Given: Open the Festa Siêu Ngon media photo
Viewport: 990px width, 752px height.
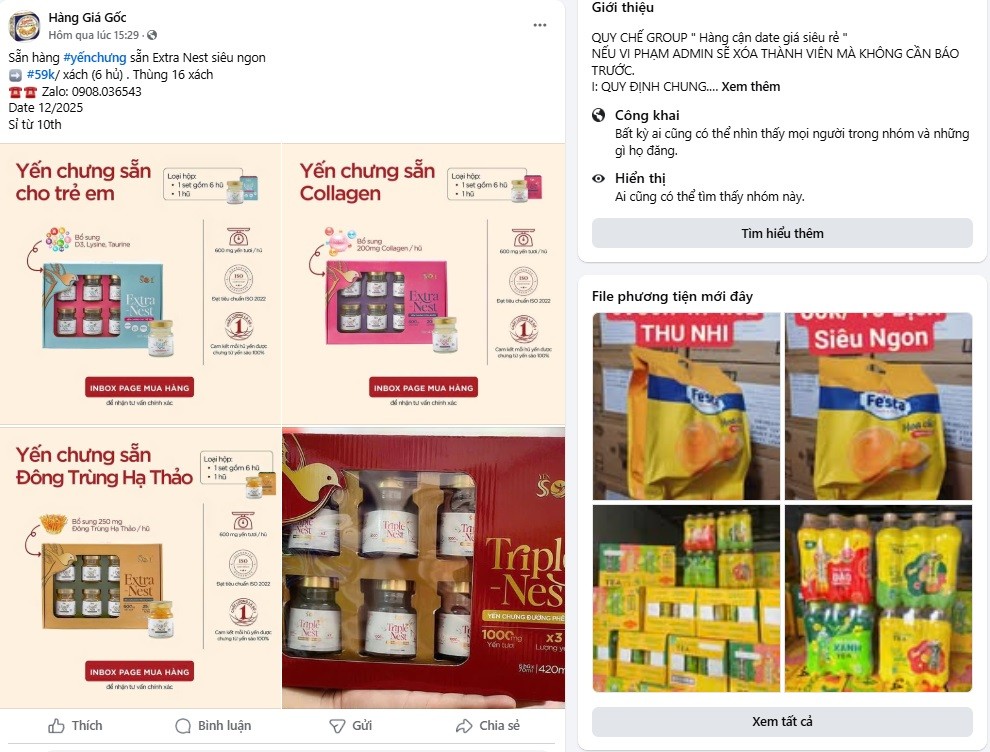Looking at the screenshot, I should 878,406.
